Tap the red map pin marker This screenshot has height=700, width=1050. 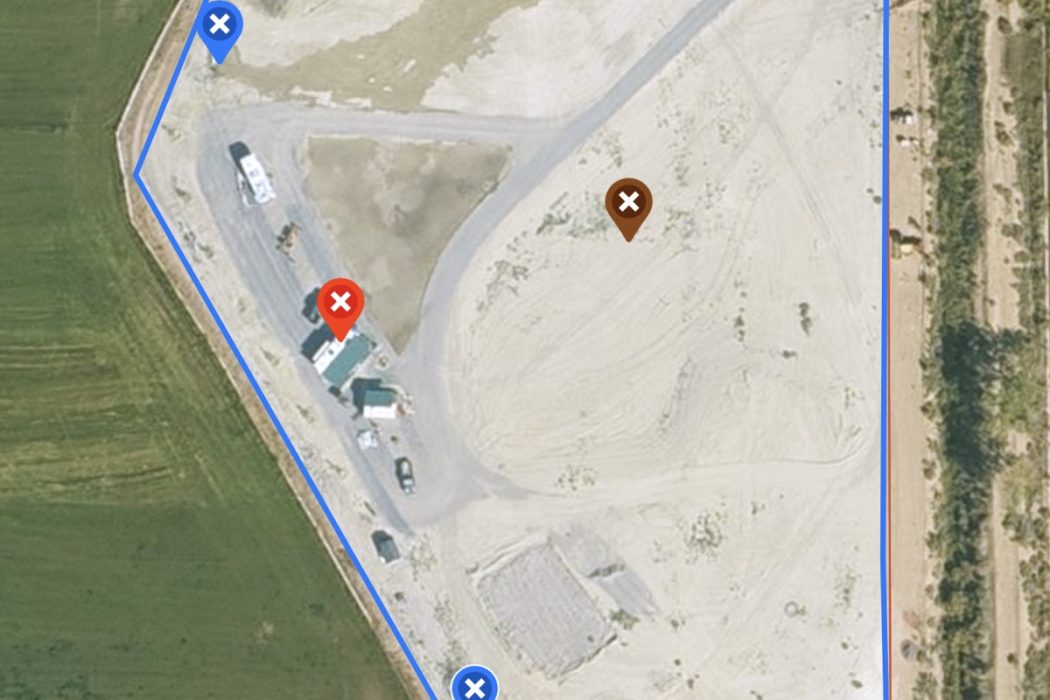click(x=340, y=303)
